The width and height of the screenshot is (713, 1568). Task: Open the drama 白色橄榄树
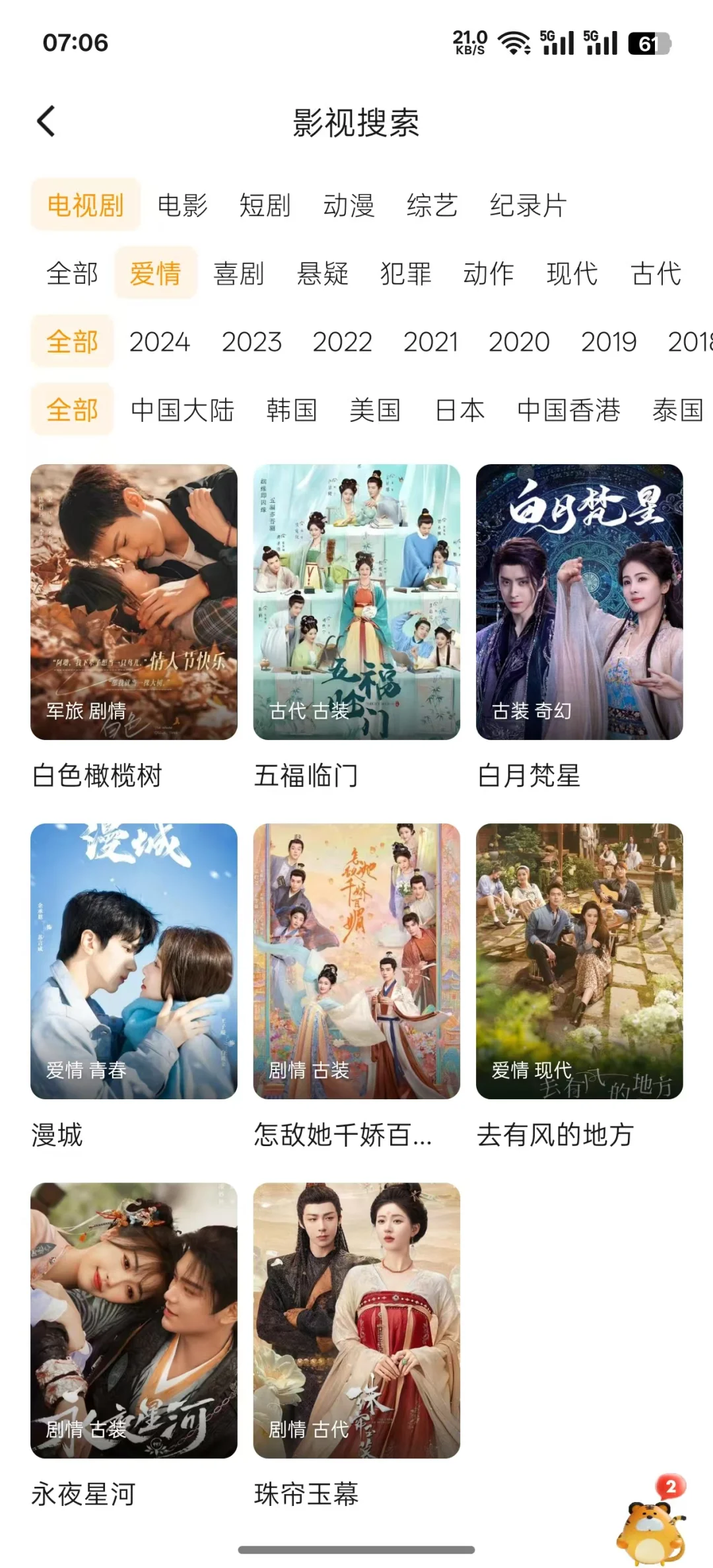(x=134, y=601)
